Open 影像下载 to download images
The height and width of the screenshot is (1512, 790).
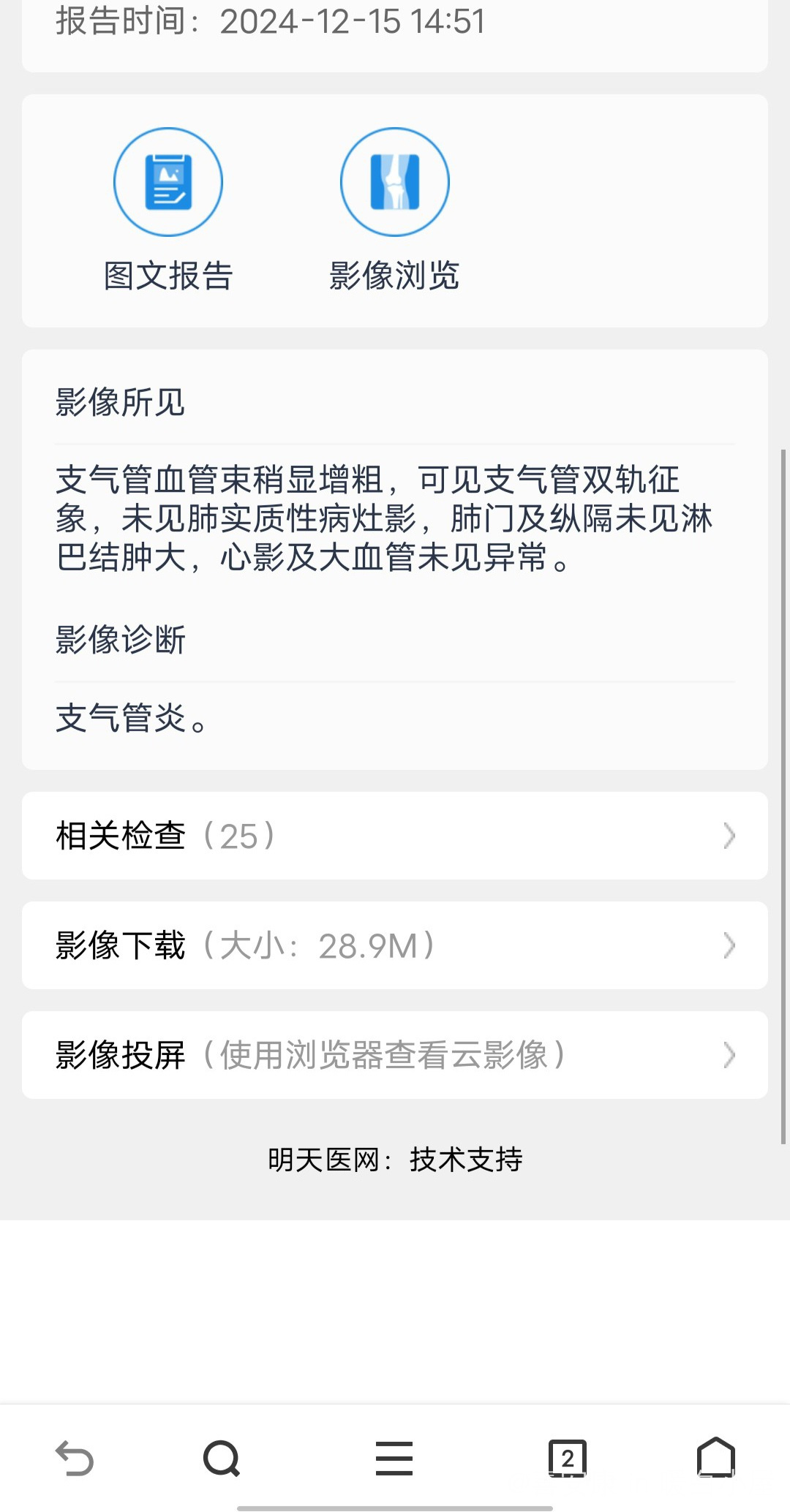(x=395, y=945)
